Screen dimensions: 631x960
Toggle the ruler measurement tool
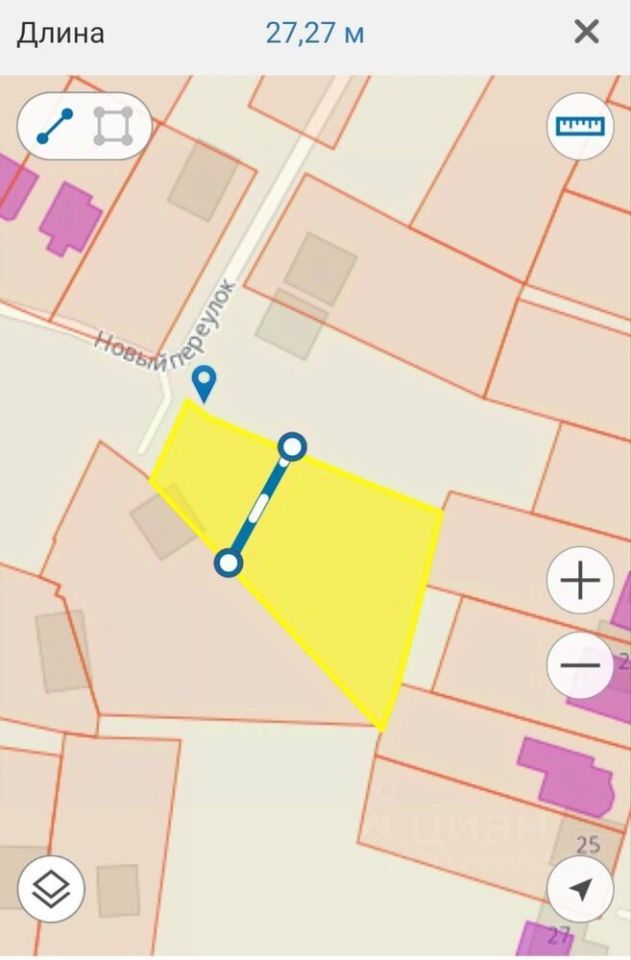click(x=580, y=127)
